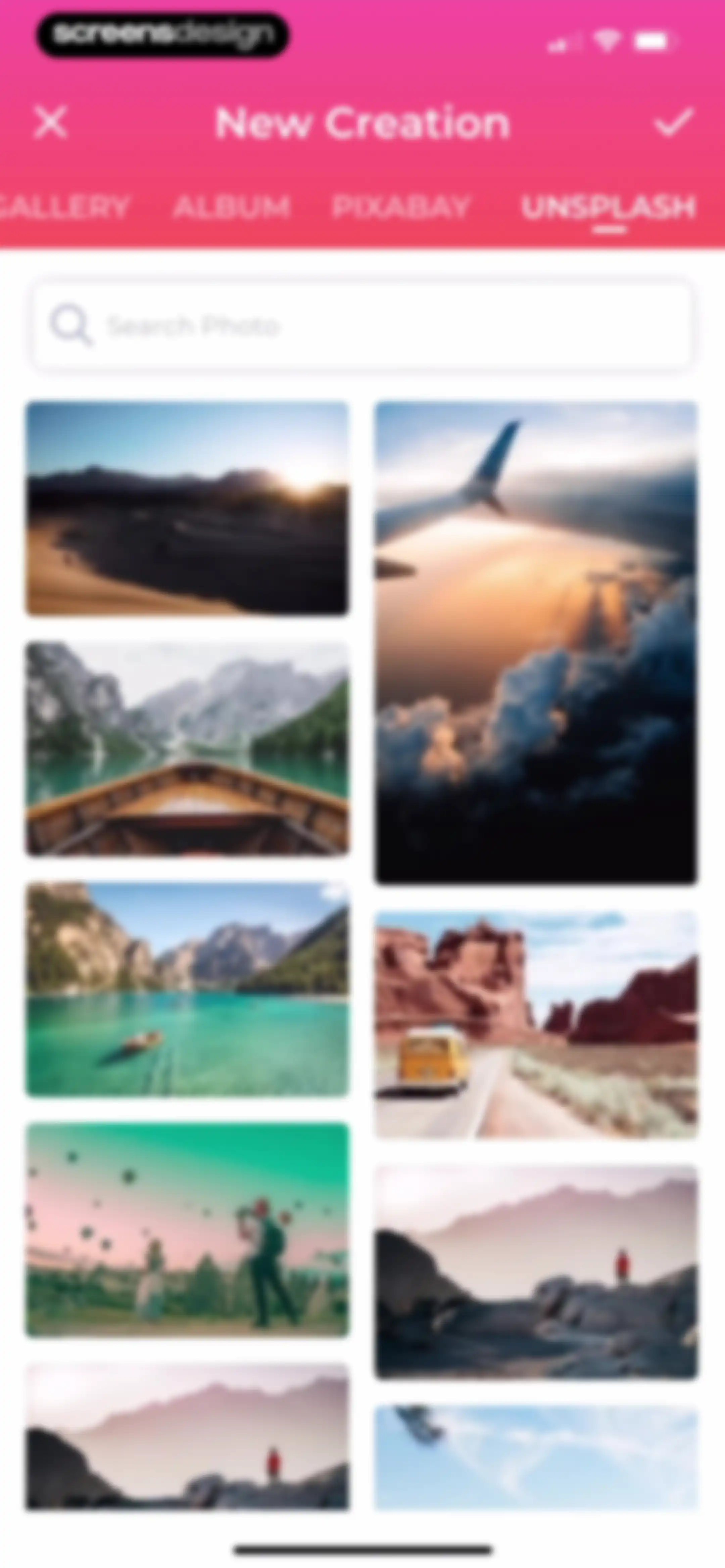This screenshot has width=725, height=1568.
Task: Open the Pixabay tab
Action: (x=401, y=207)
